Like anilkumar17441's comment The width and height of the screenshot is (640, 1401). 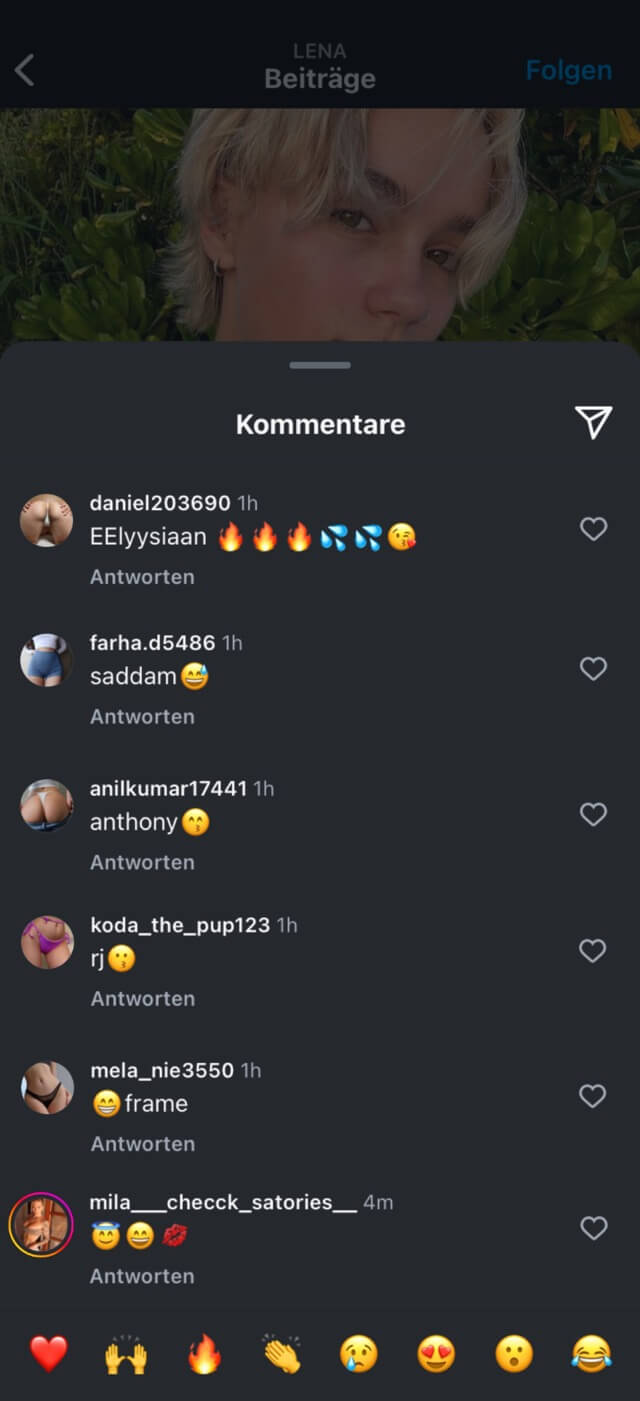point(594,815)
